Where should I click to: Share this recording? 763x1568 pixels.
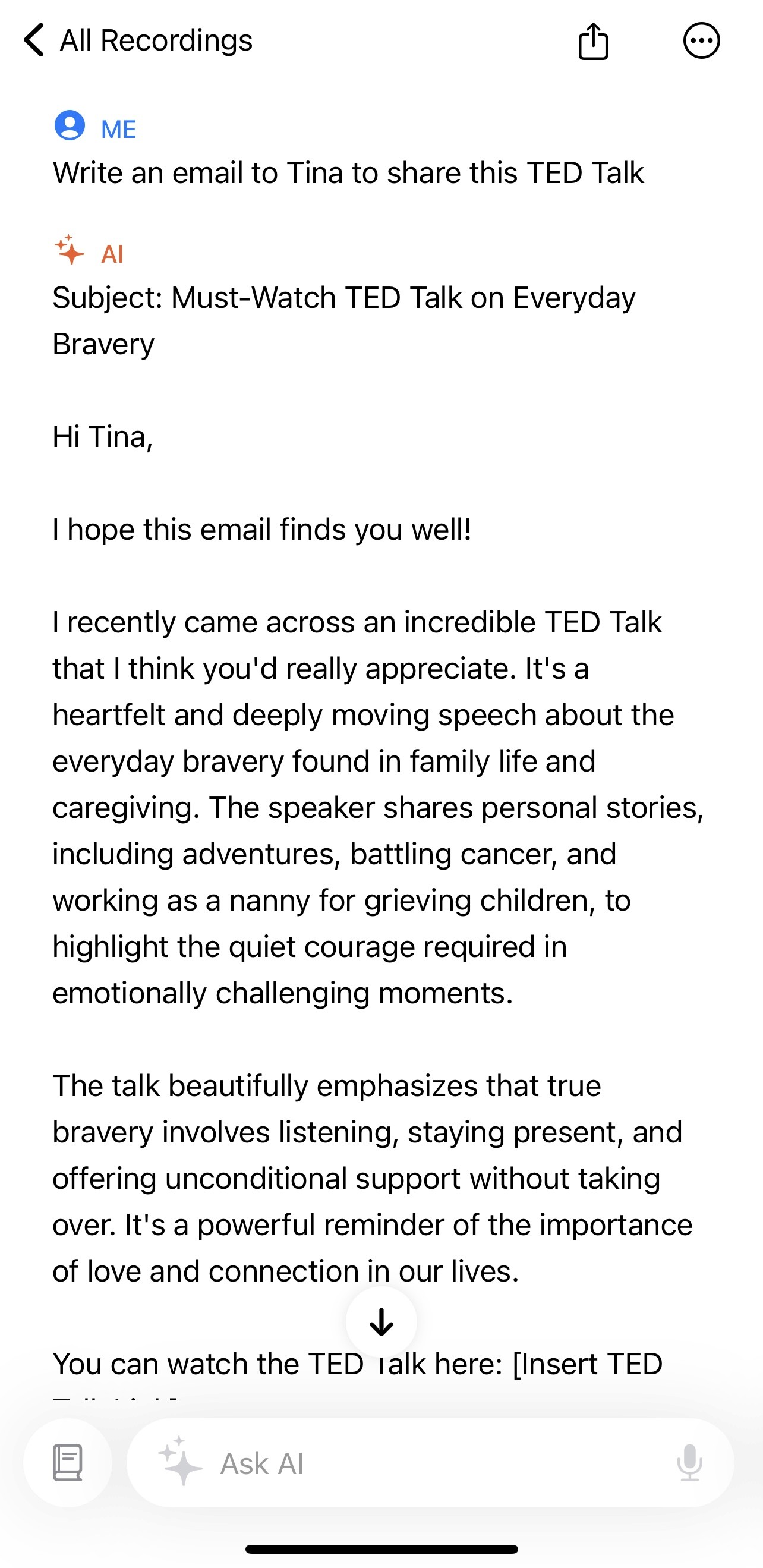[x=592, y=41]
